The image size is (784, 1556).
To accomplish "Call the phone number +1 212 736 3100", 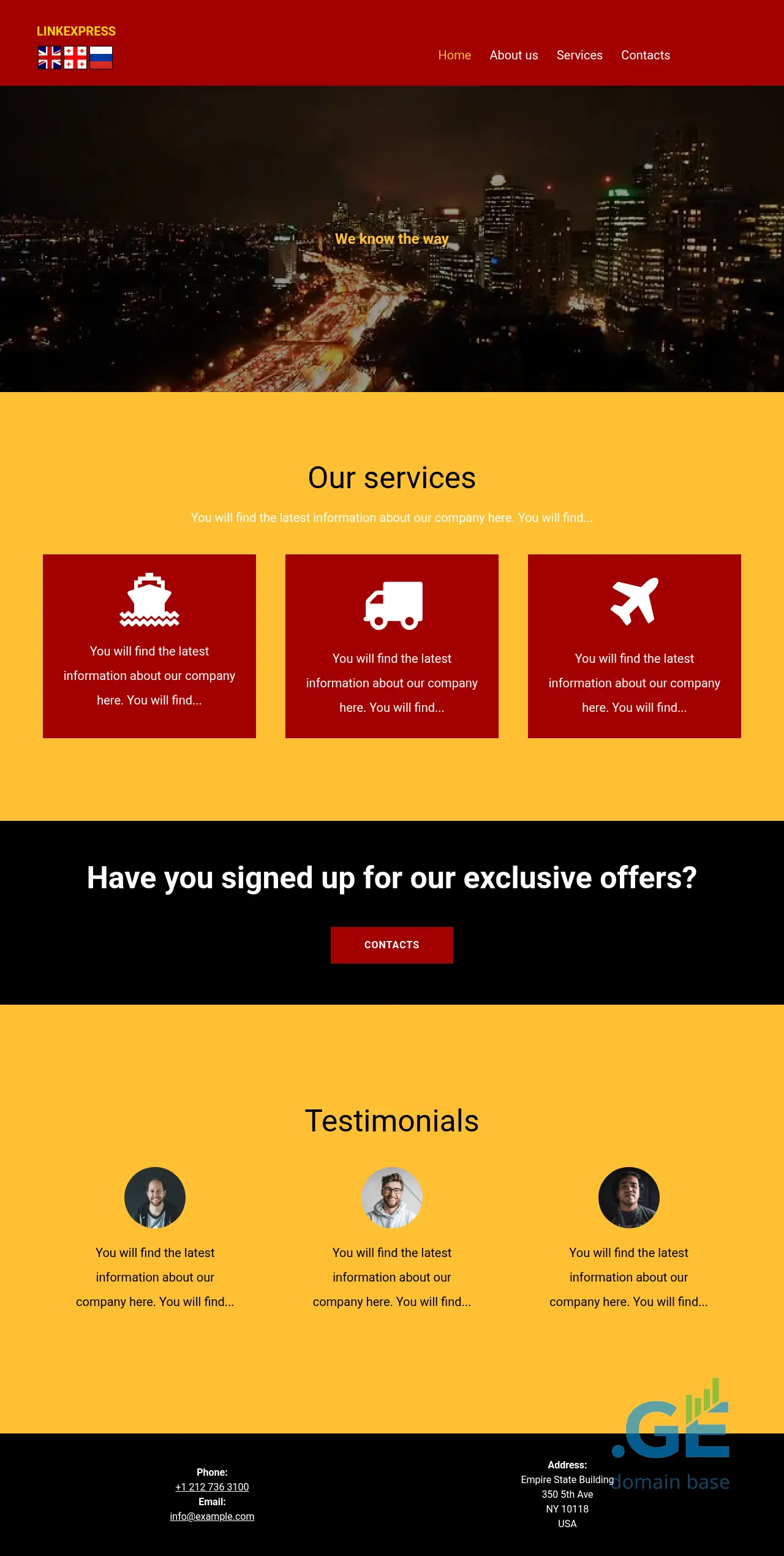I will (212, 1487).
